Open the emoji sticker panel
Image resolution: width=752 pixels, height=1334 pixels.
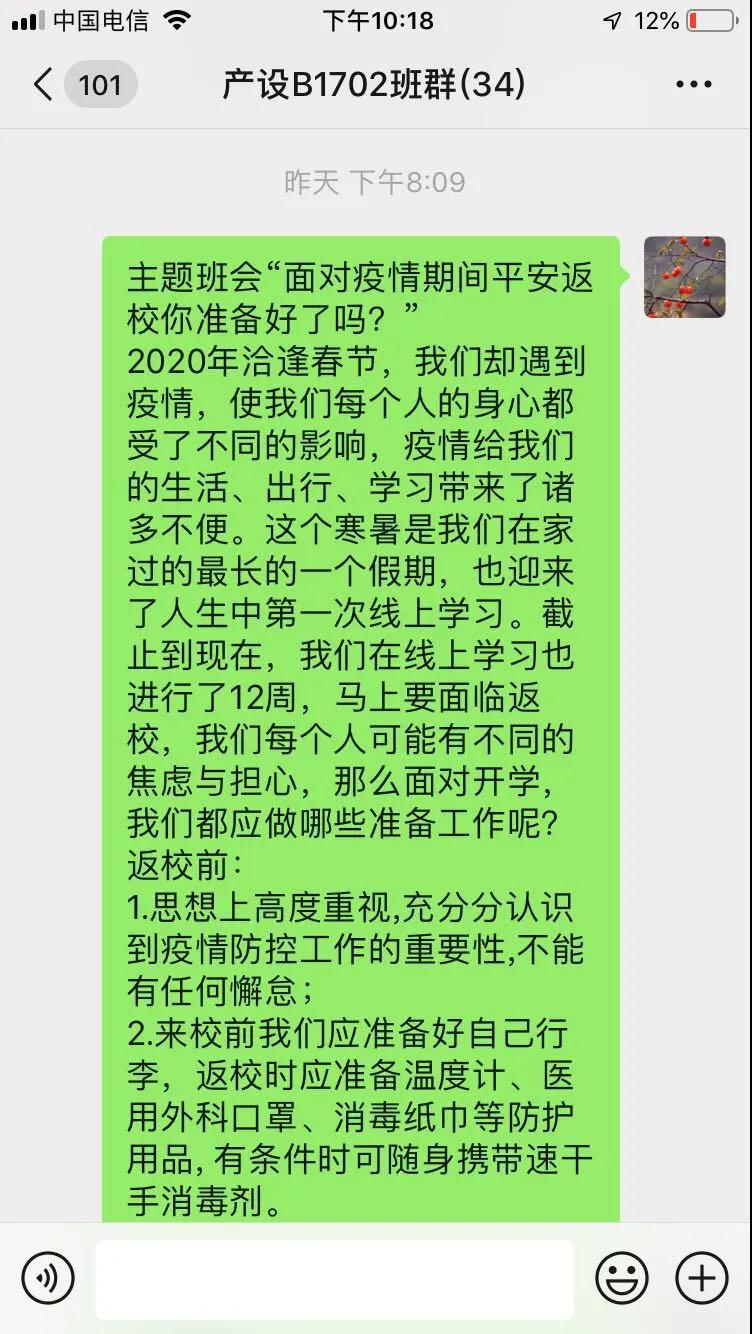point(622,1278)
